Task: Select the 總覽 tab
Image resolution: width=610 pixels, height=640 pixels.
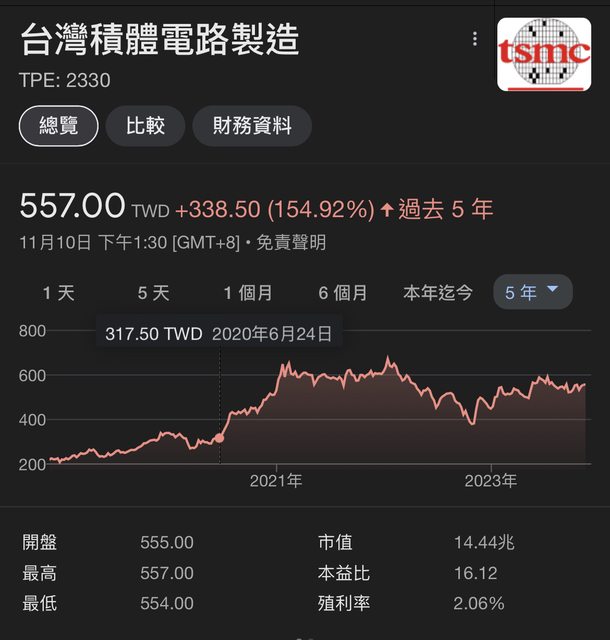Action: [59, 127]
